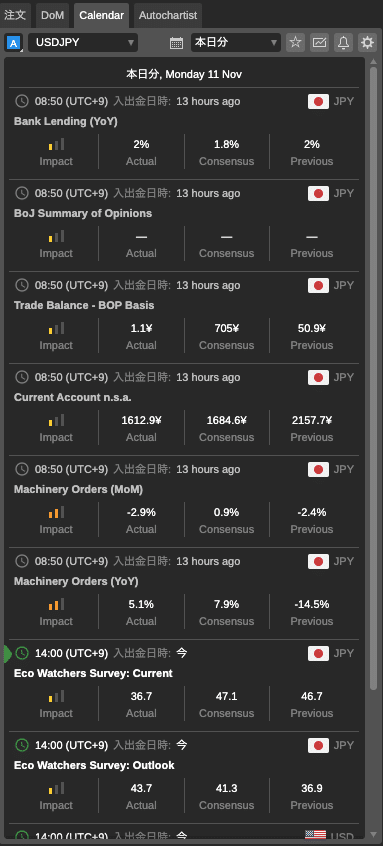383x846 pixels.
Task: Open the USDJPY symbol dropdown
Action: coord(83,43)
